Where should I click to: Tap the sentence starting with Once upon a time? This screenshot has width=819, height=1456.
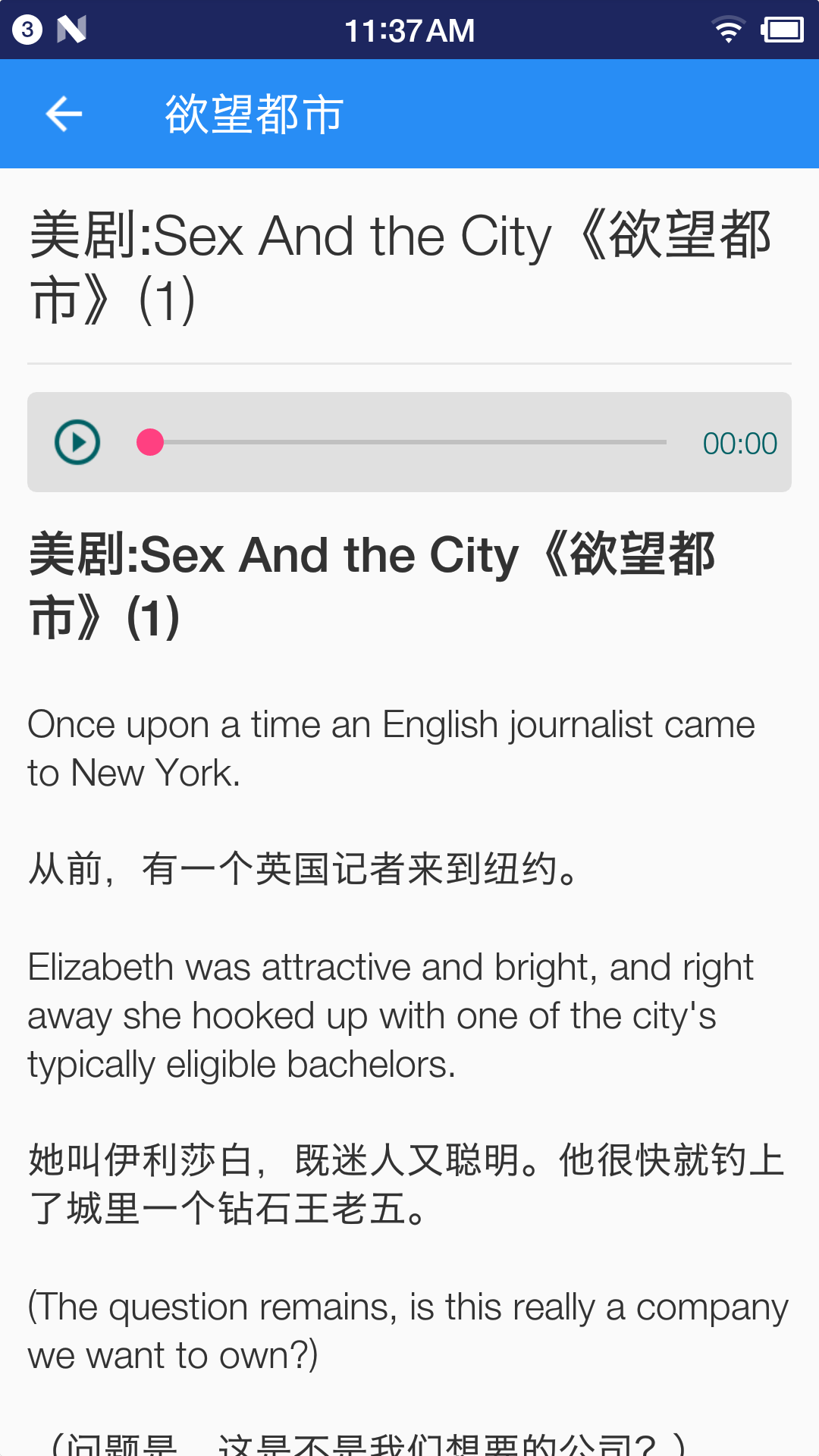coord(391,747)
